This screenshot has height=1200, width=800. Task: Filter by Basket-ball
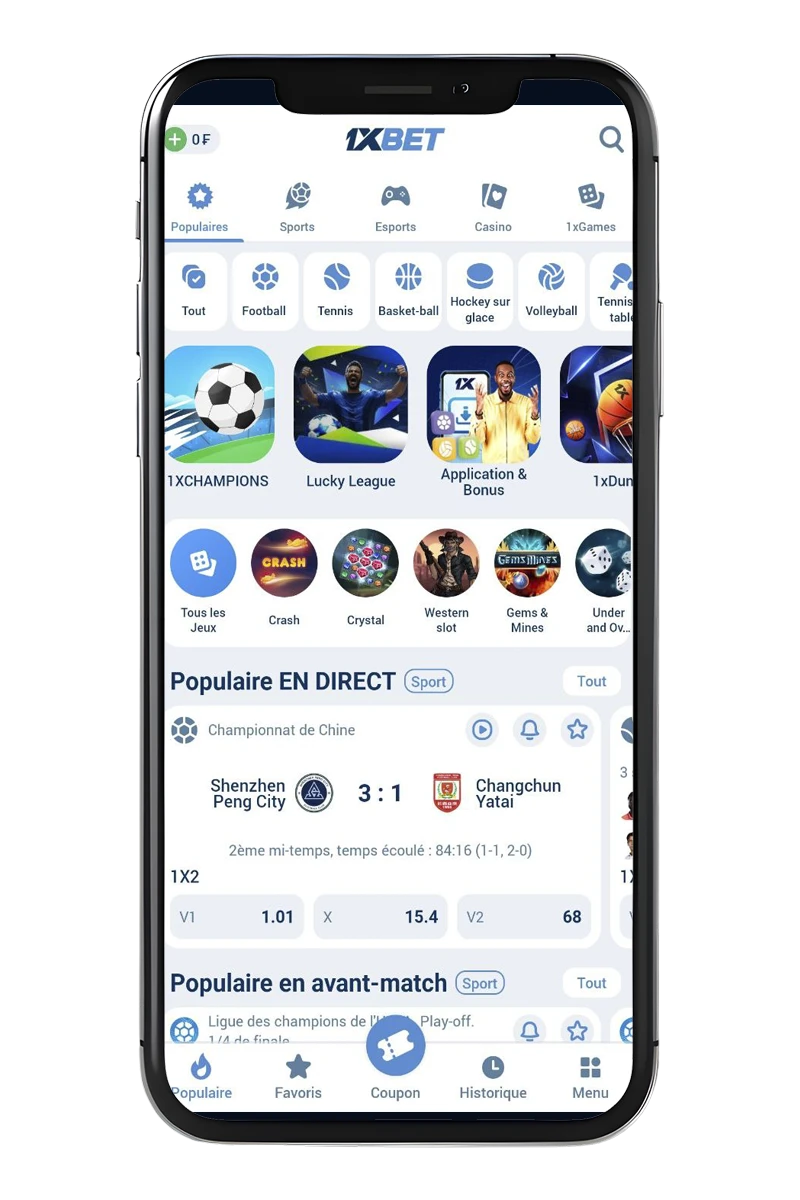[408, 290]
